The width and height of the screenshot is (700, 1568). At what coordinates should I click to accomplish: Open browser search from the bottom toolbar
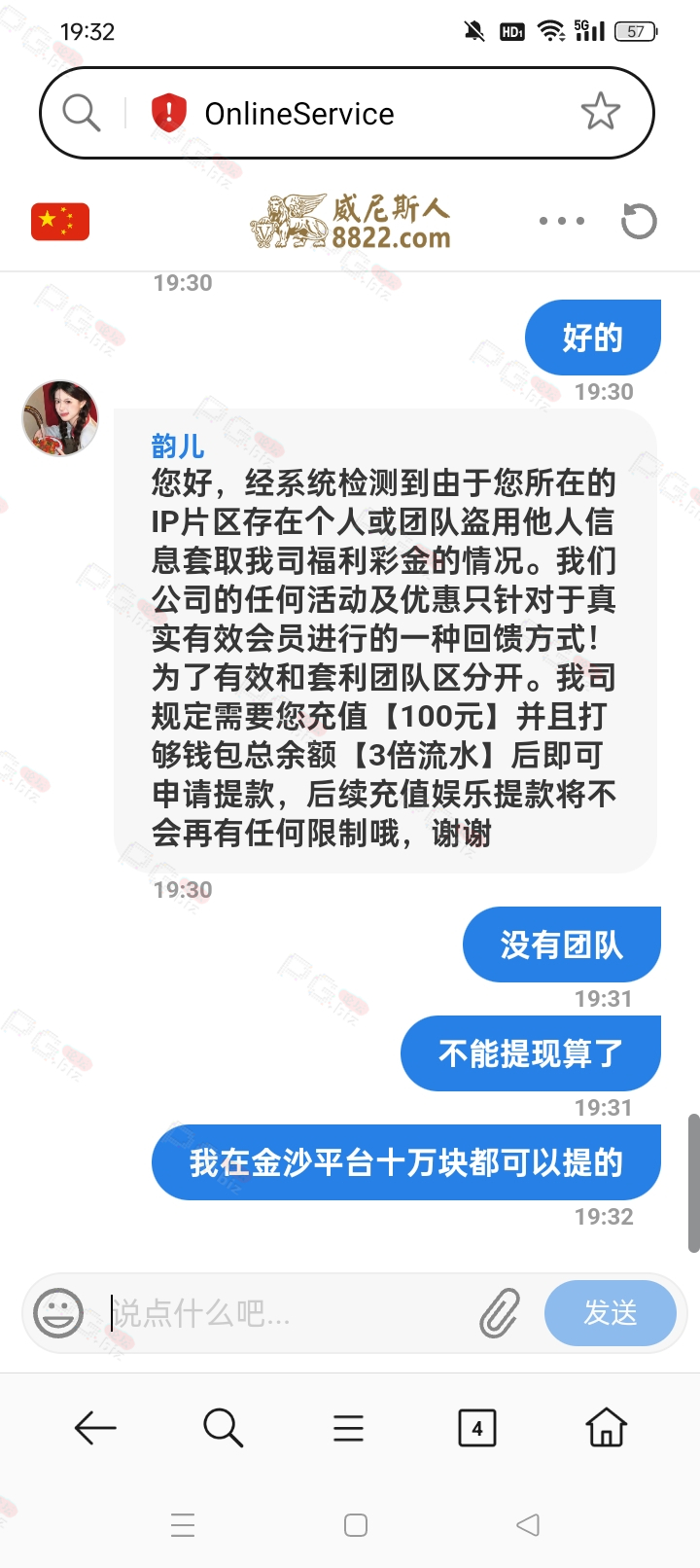[223, 1428]
